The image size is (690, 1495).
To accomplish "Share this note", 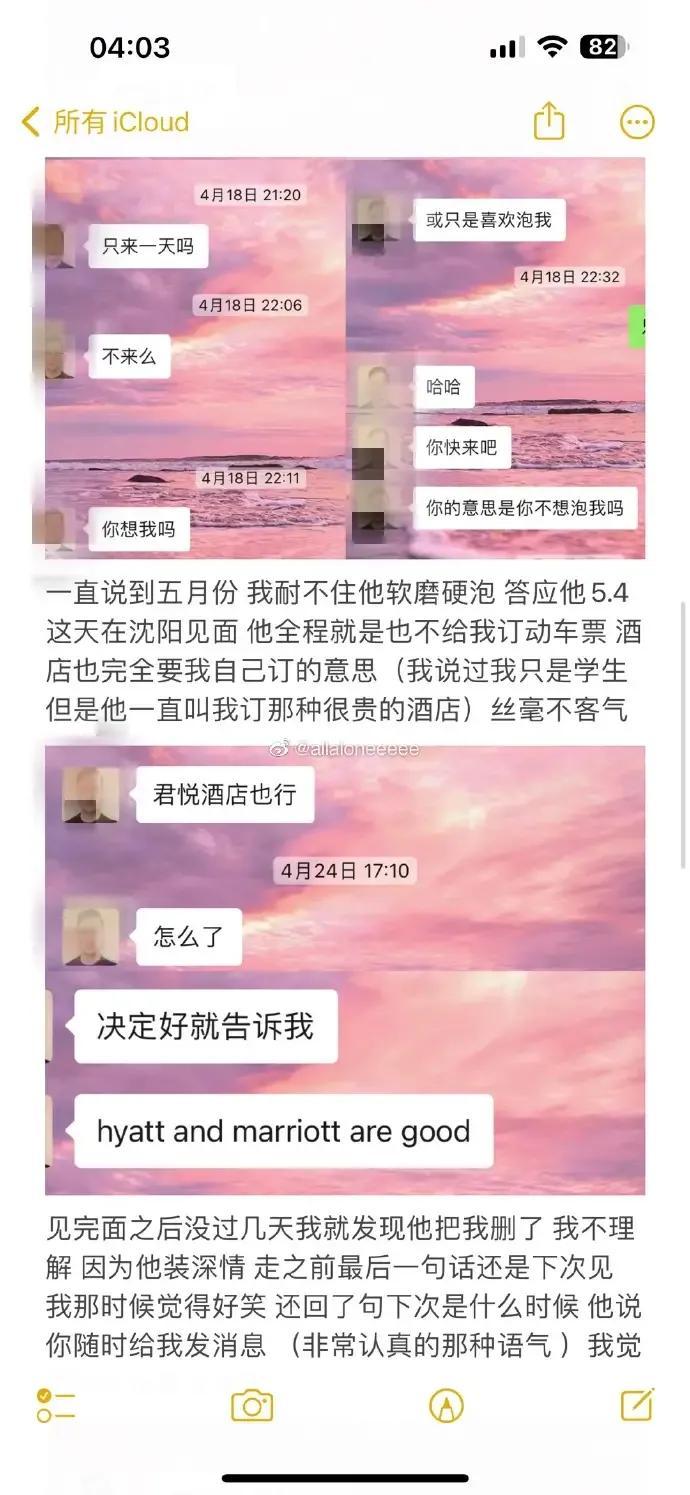I will 548,122.
